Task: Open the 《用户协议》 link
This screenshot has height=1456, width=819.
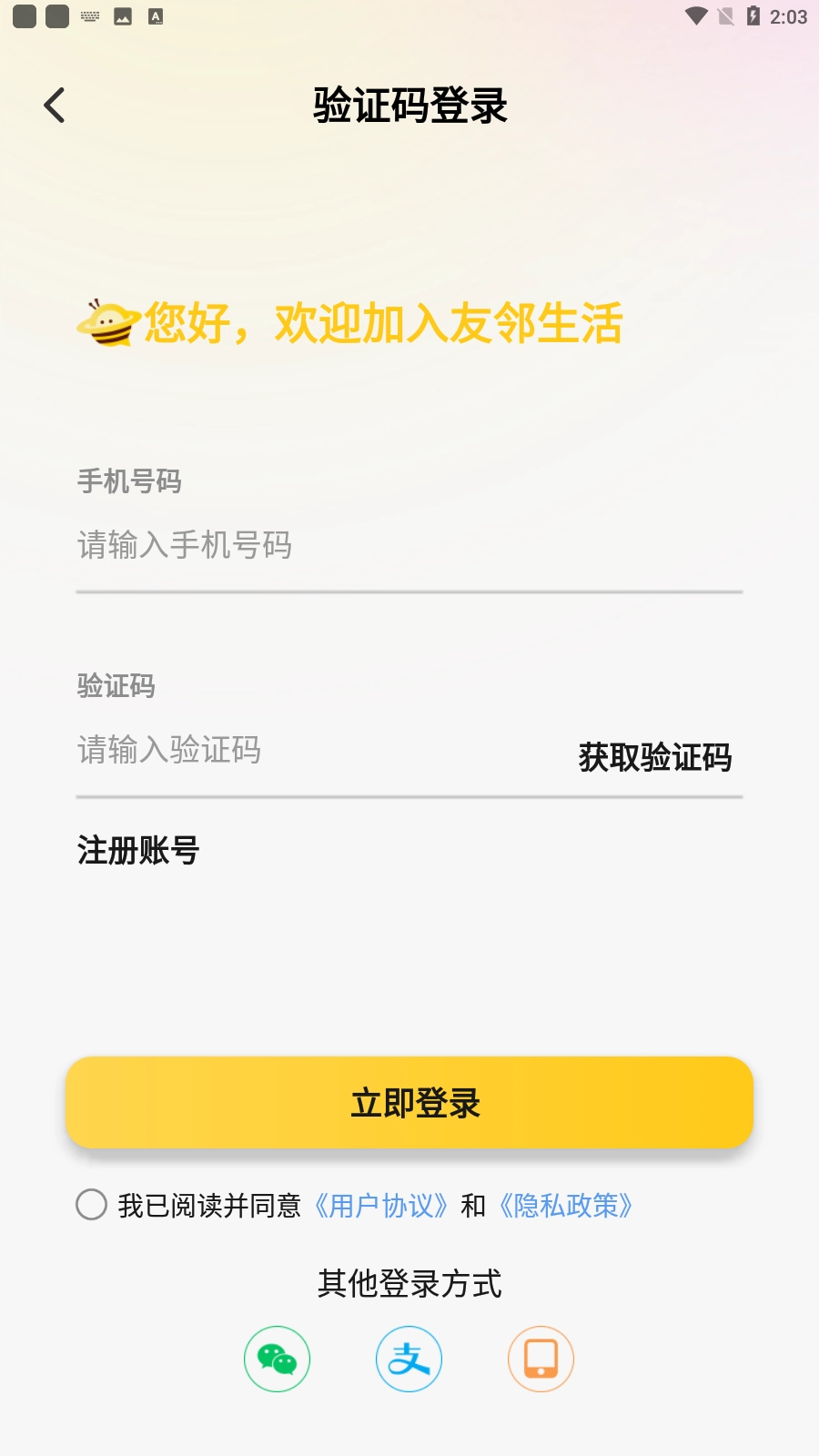Action: click(381, 1206)
